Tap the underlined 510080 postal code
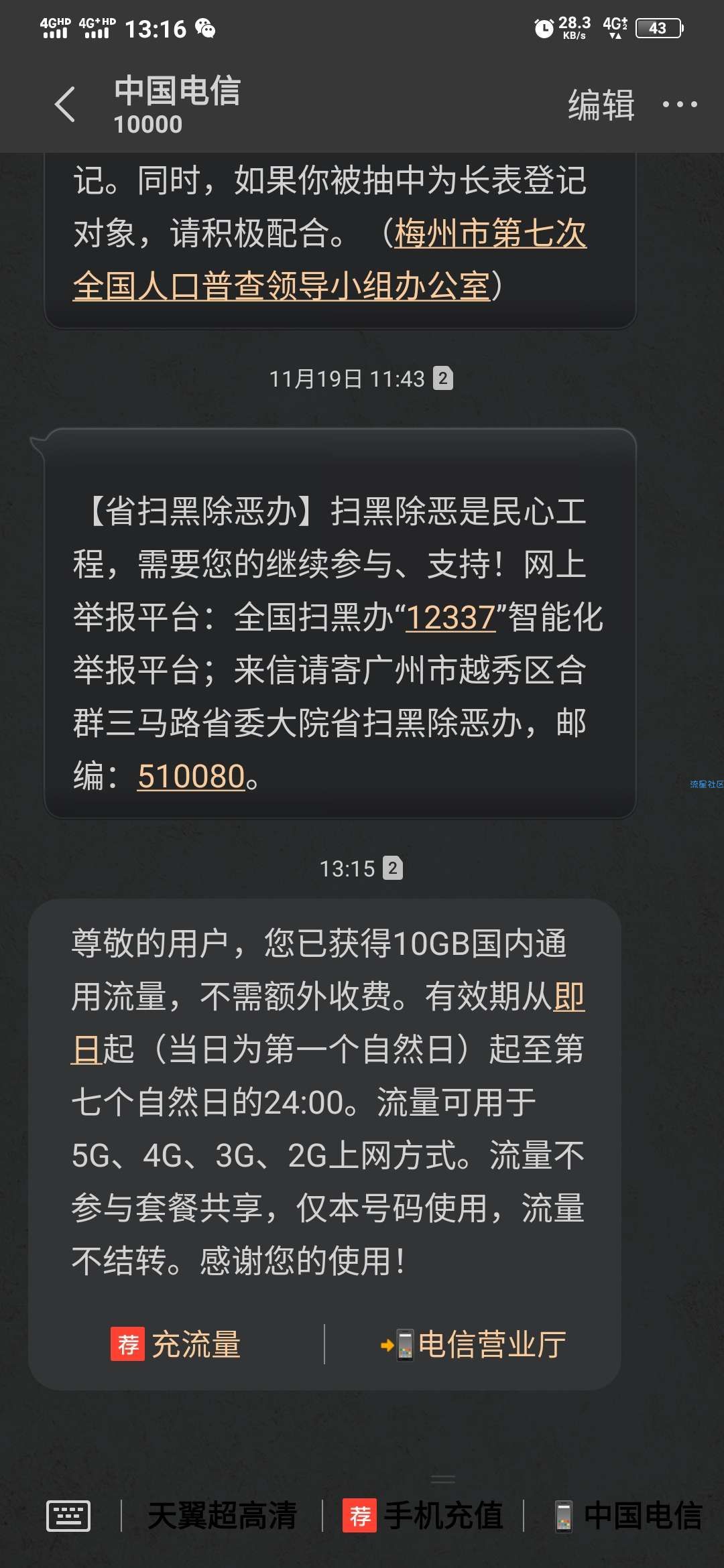Image resolution: width=724 pixels, height=1568 pixels. point(192,777)
